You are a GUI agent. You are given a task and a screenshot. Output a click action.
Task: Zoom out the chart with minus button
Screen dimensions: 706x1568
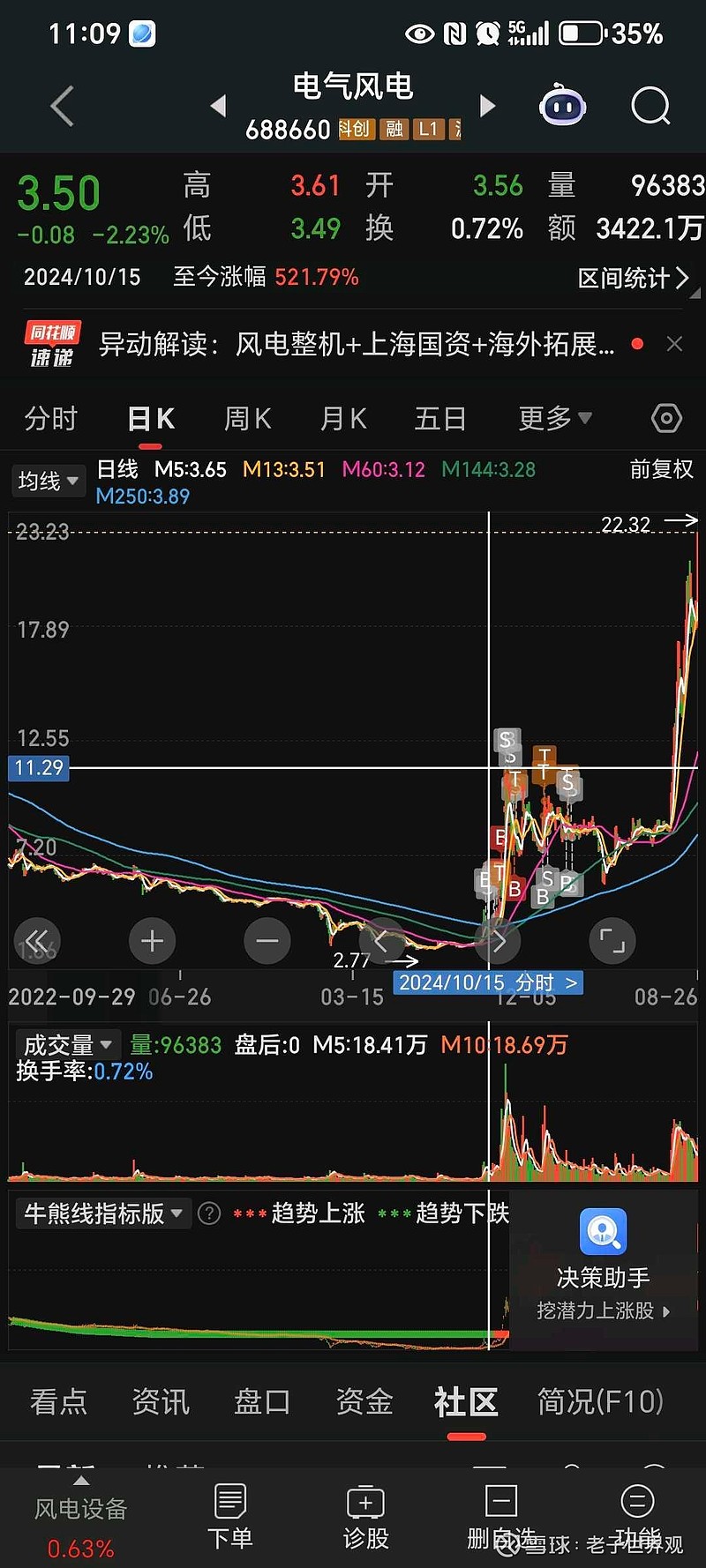pyautogui.click(x=267, y=941)
